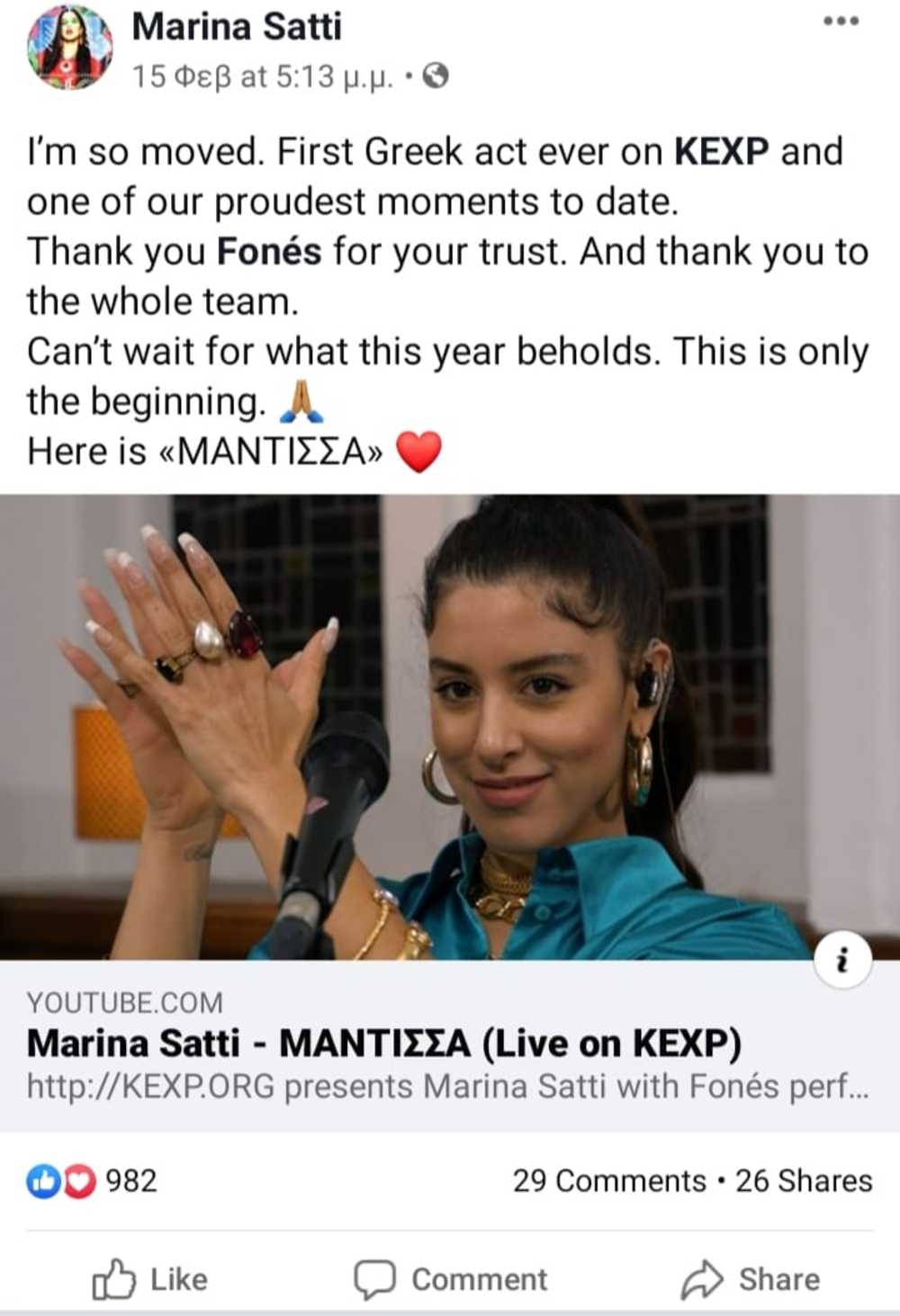Image resolution: width=900 pixels, height=1316 pixels.
Task: Open the Fonés page link
Action: pyautogui.click(x=269, y=251)
